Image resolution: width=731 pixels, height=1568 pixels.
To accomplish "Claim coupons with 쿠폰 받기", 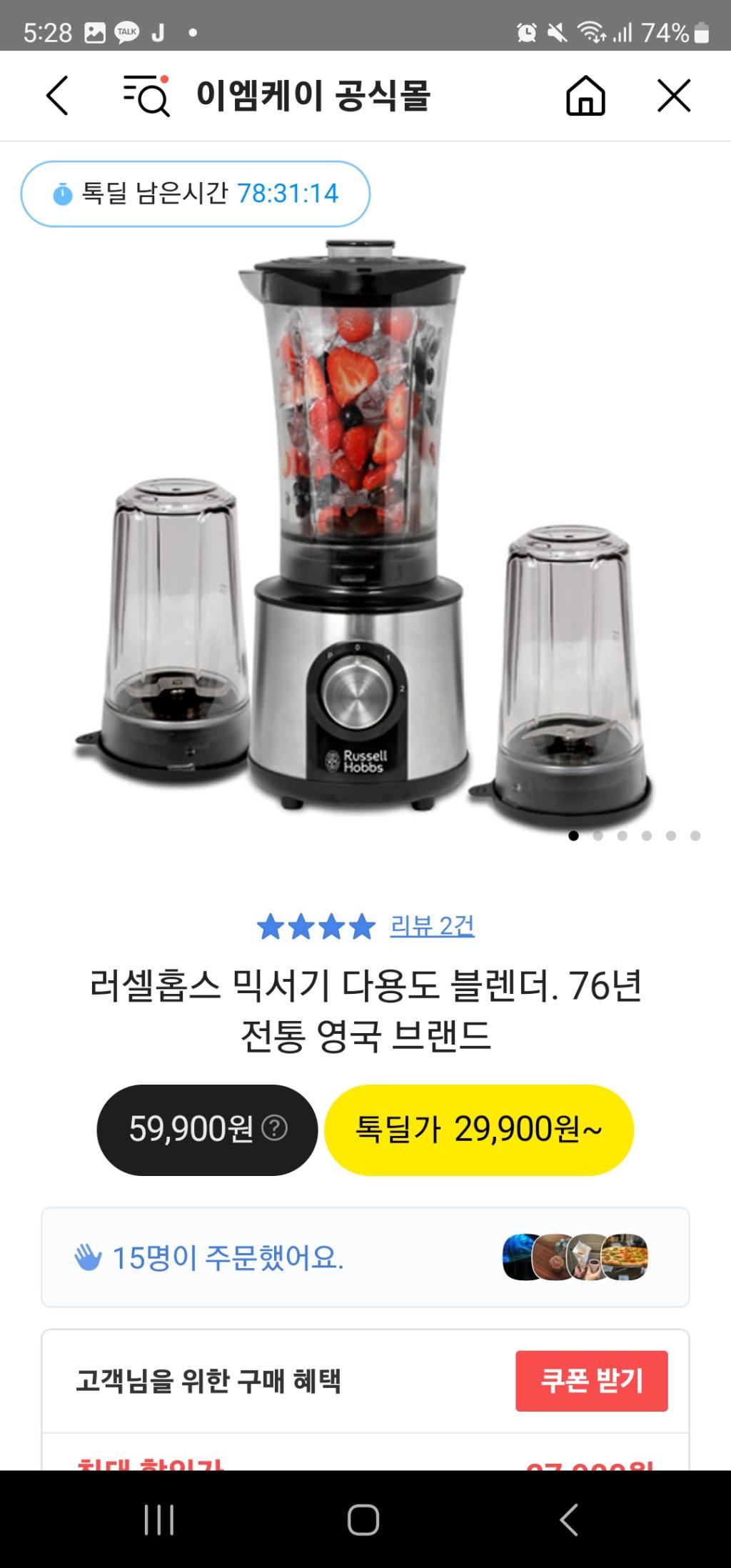I will coord(592,1380).
